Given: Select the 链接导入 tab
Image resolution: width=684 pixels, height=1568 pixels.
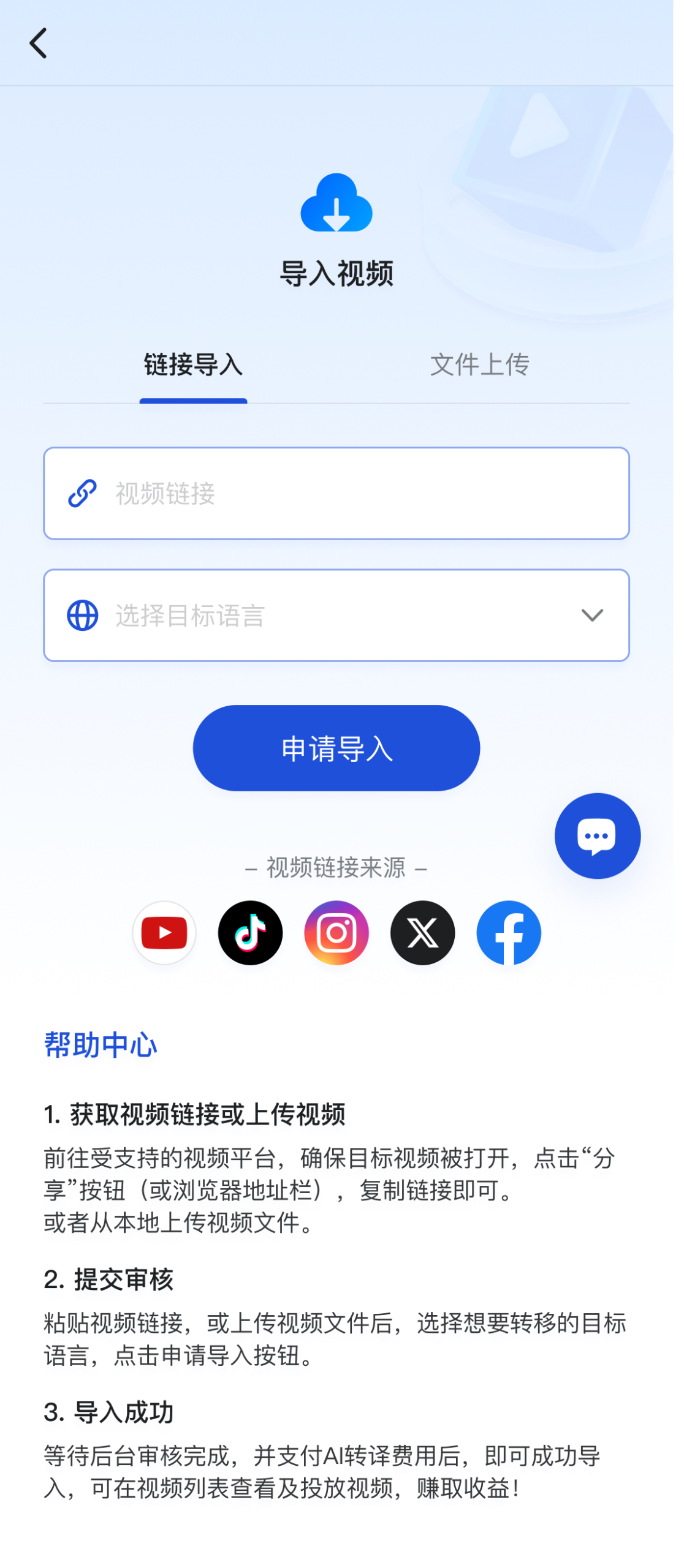Looking at the screenshot, I should pyautogui.click(x=193, y=365).
